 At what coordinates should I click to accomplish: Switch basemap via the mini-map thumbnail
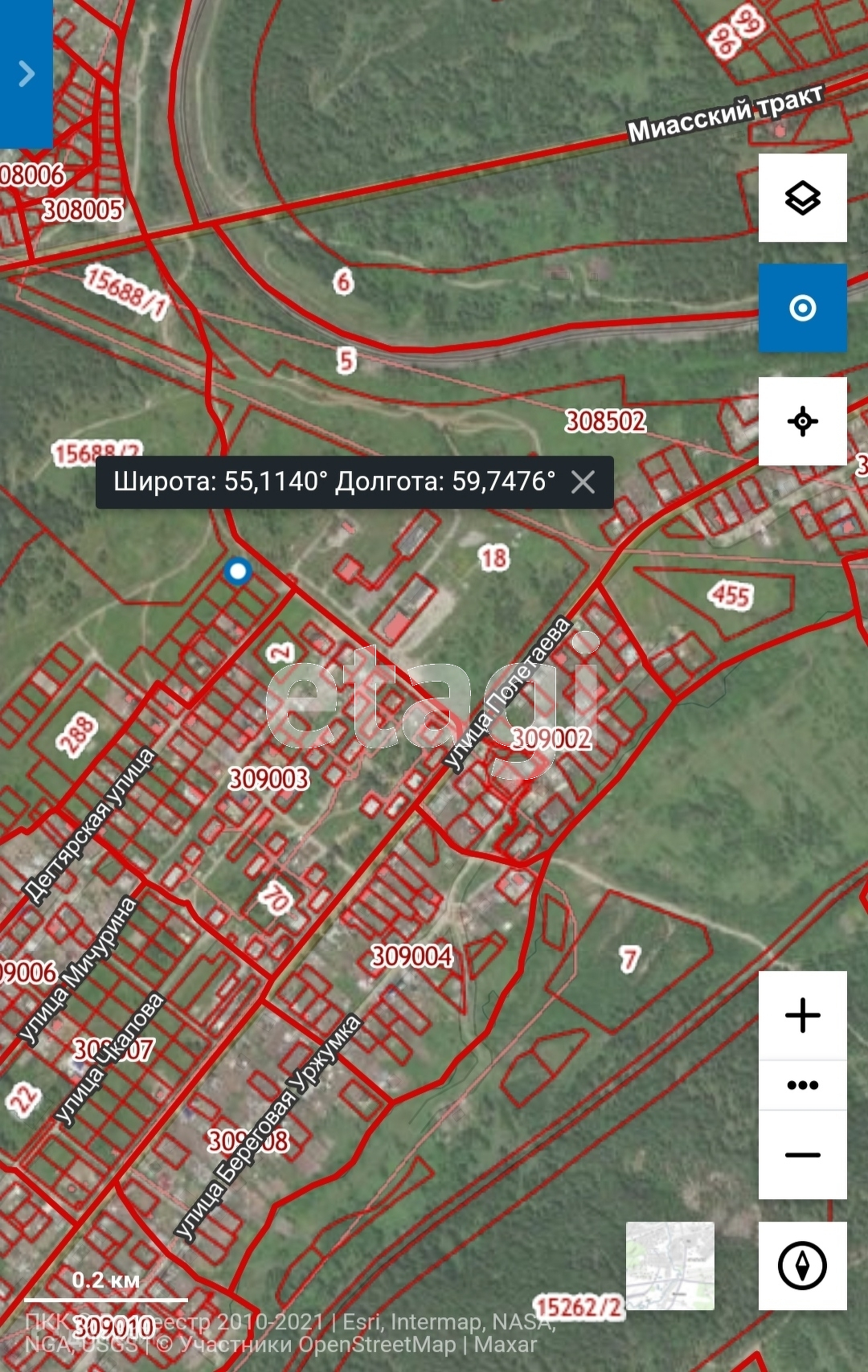(x=669, y=1266)
